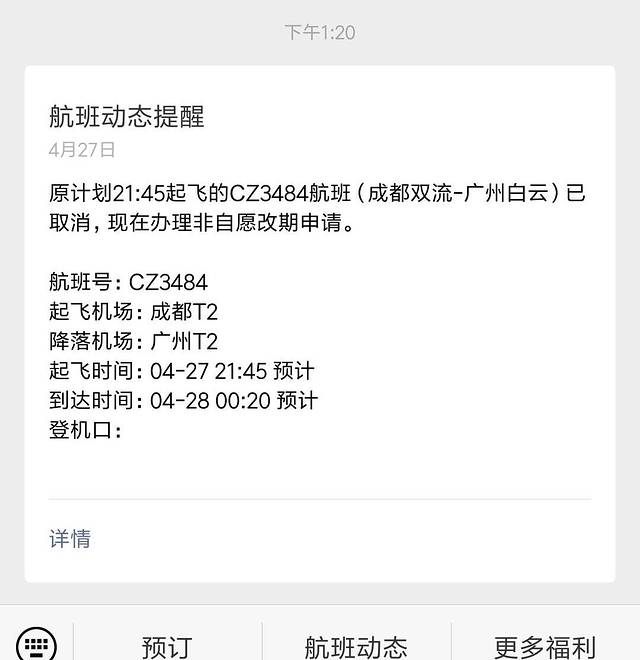The width and height of the screenshot is (640, 660).
Task: Switch to keyboard input mode
Action: tap(36, 644)
